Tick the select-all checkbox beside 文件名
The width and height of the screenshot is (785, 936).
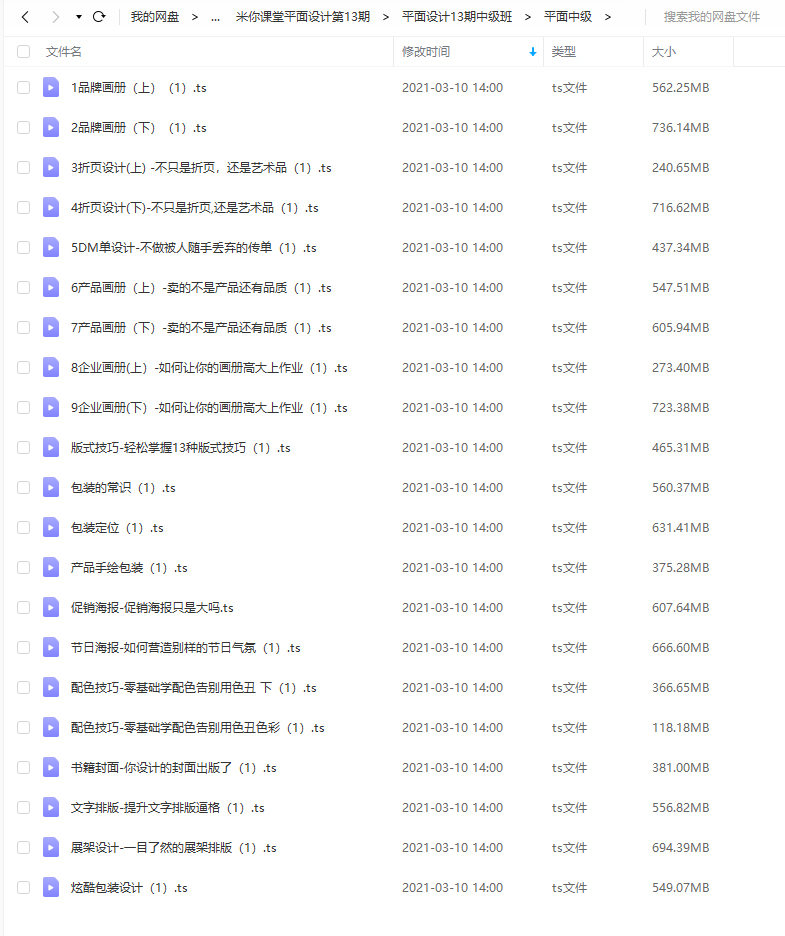click(x=23, y=51)
